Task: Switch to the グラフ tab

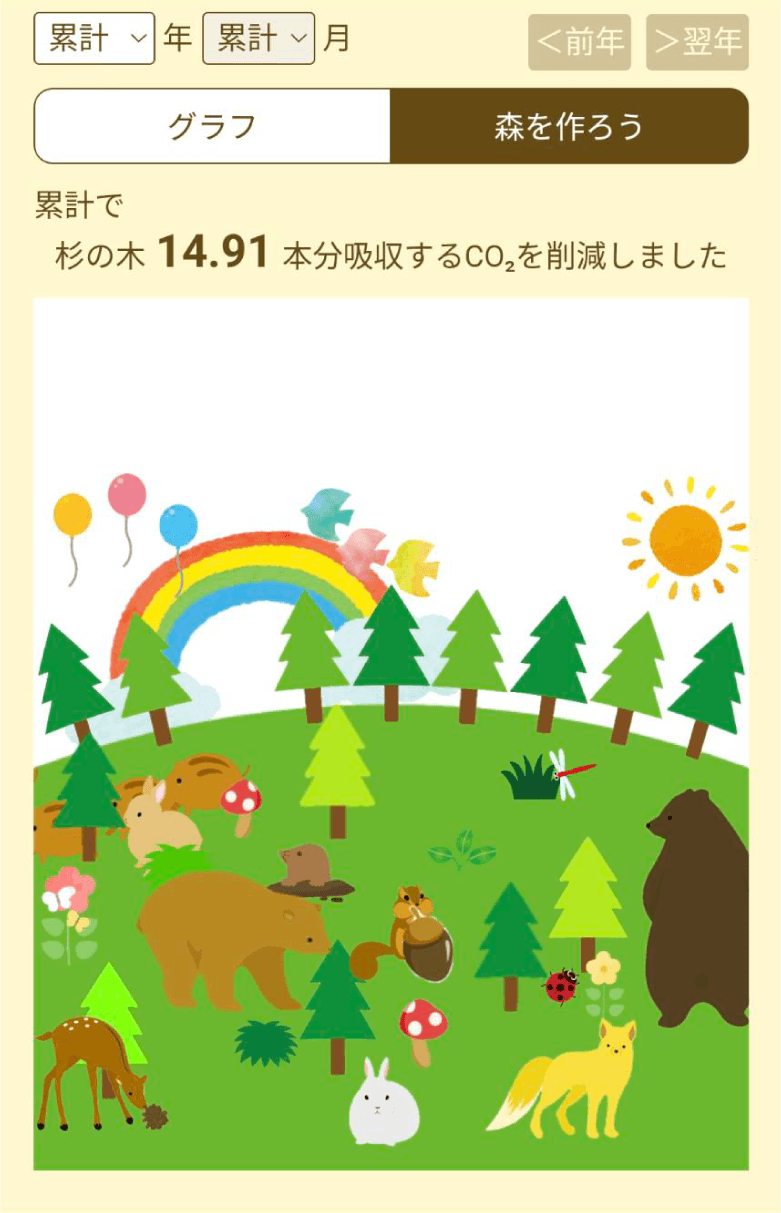Action: point(212,127)
